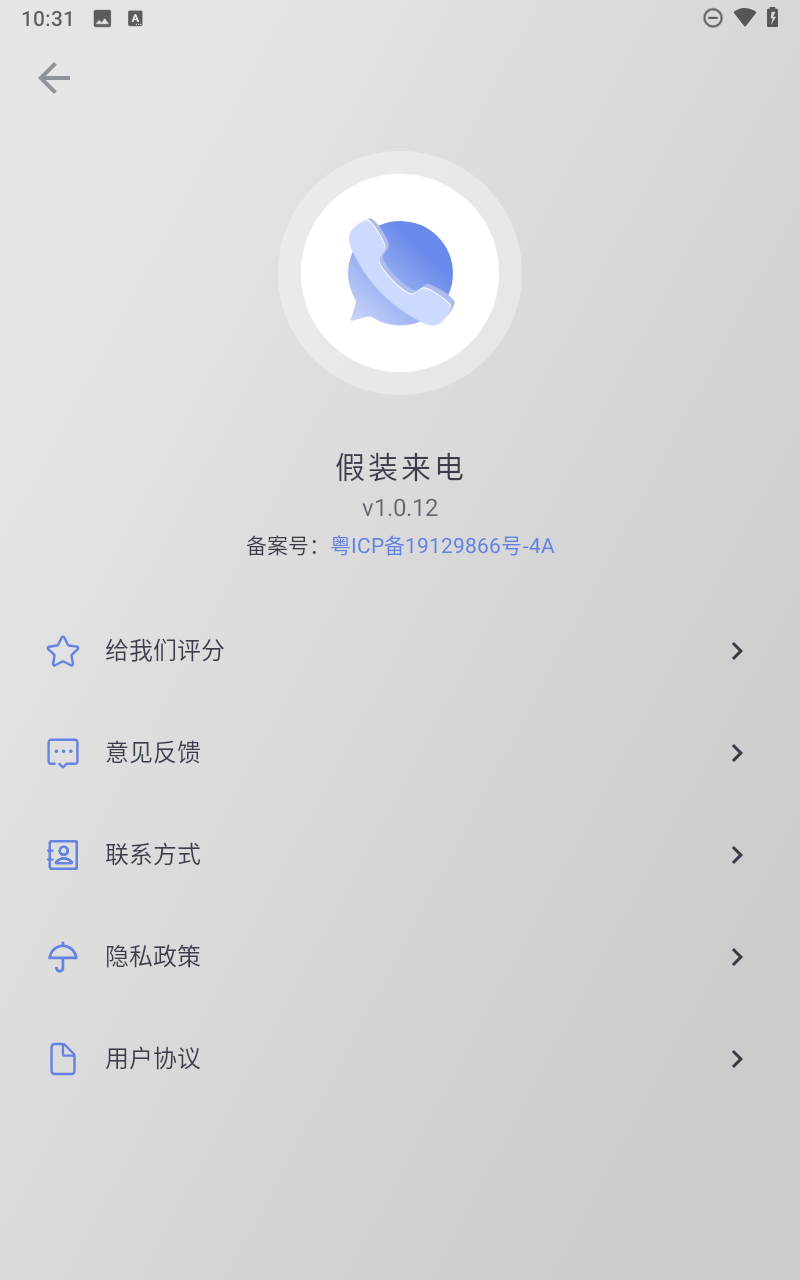View 联系方式 contact information
This screenshot has height=1280, width=800.
click(x=400, y=855)
